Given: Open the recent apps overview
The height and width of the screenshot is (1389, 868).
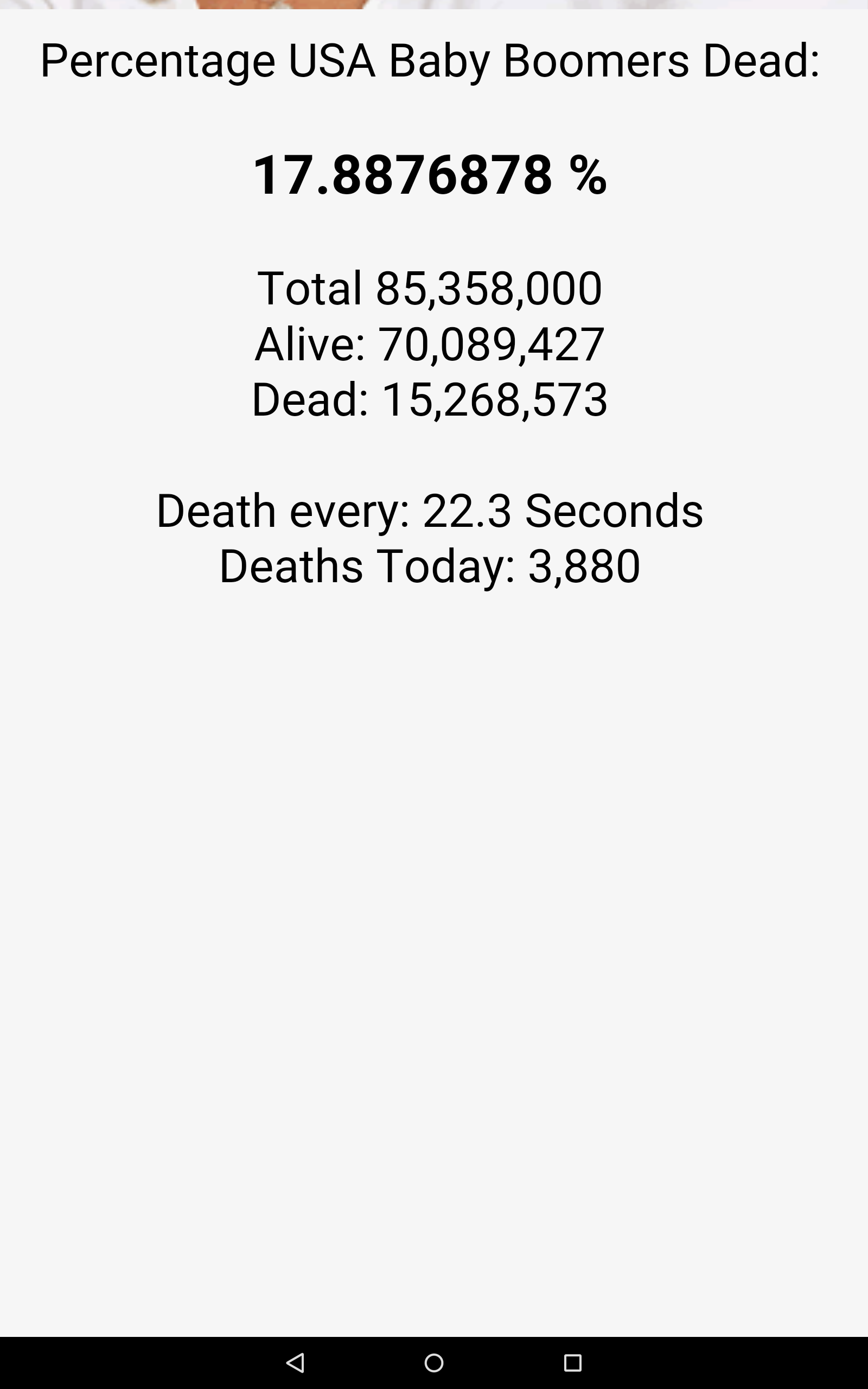Looking at the screenshot, I should (572, 1362).
